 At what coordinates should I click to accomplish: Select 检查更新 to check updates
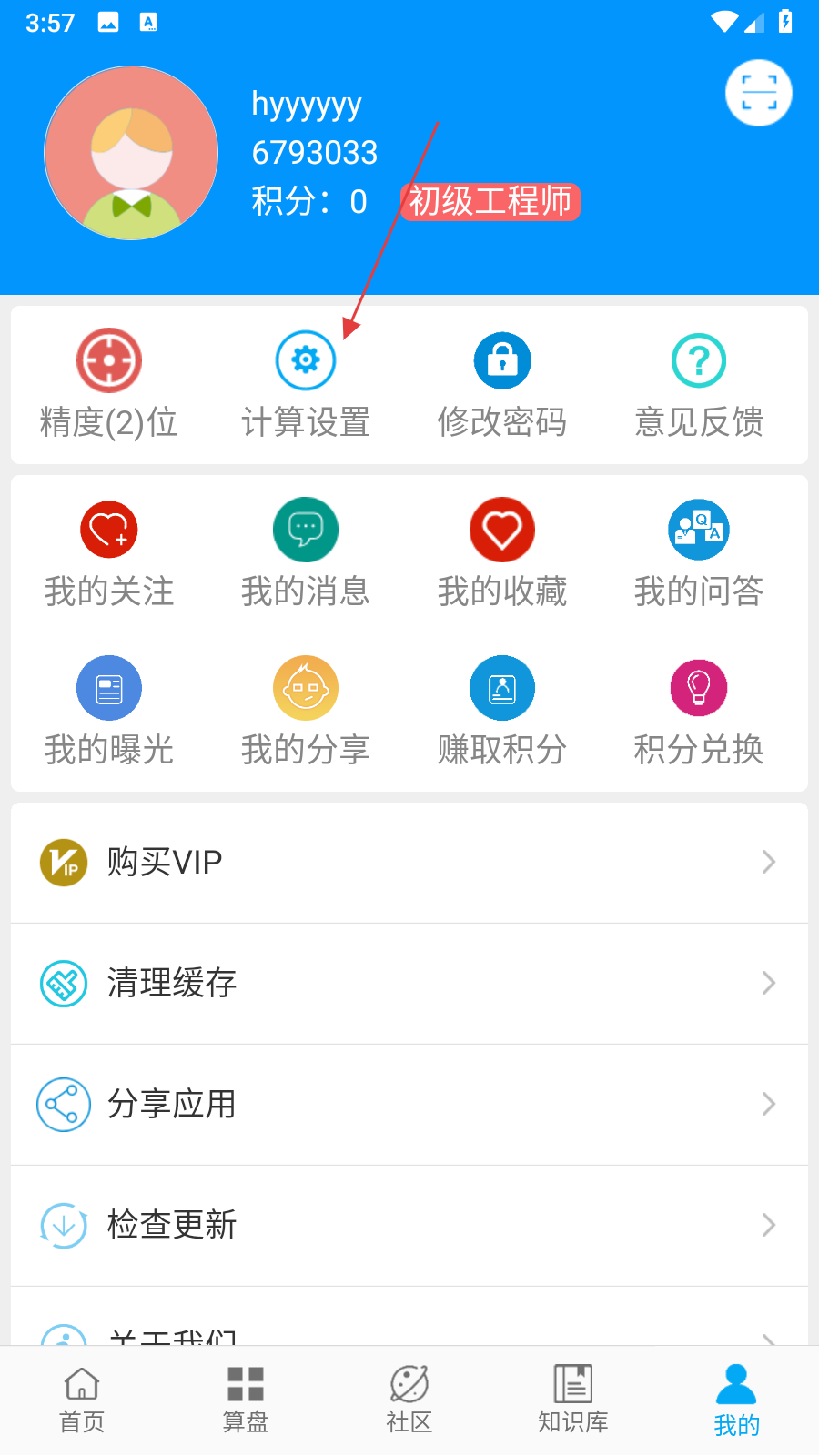coord(409,1226)
